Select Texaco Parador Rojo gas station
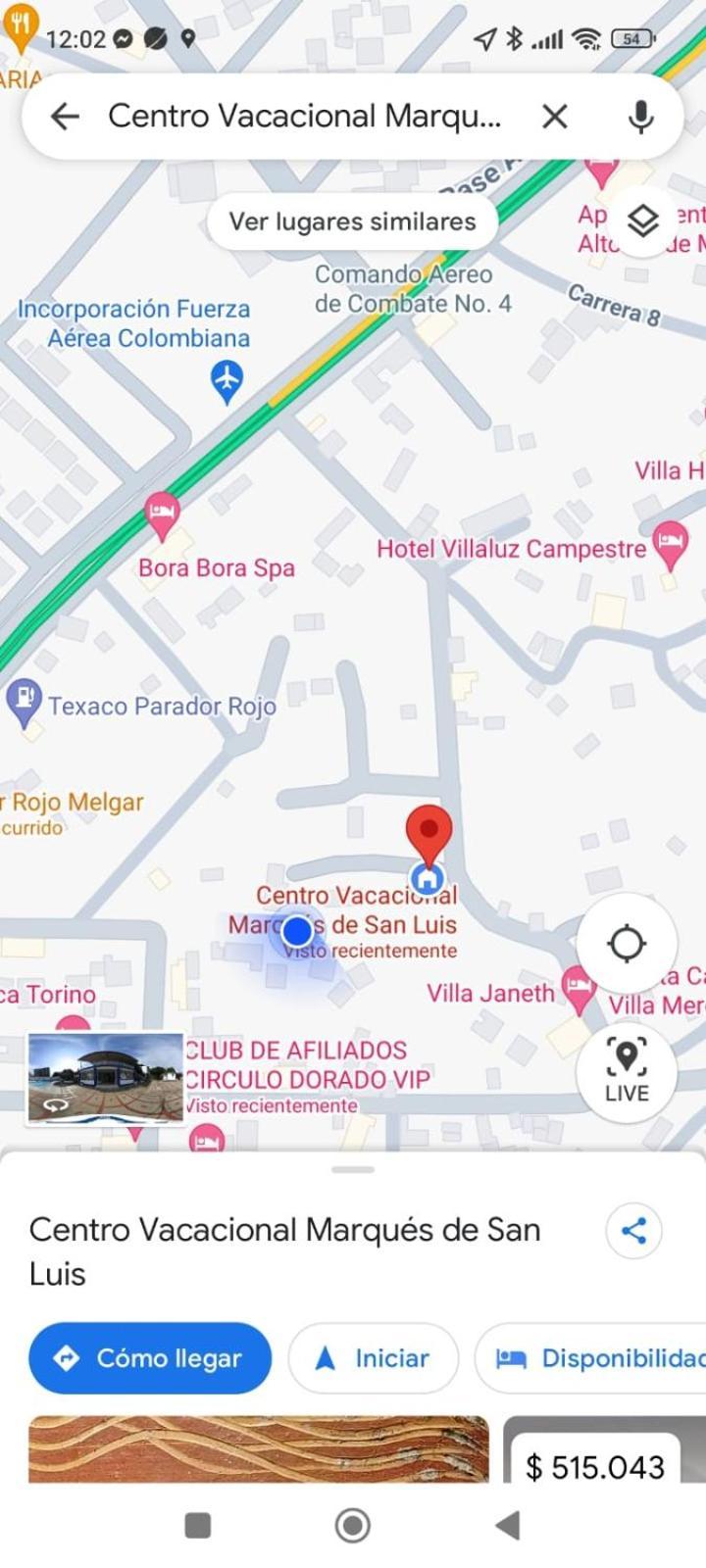Viewport: 706px width, 1568px height. coord(24,701)
